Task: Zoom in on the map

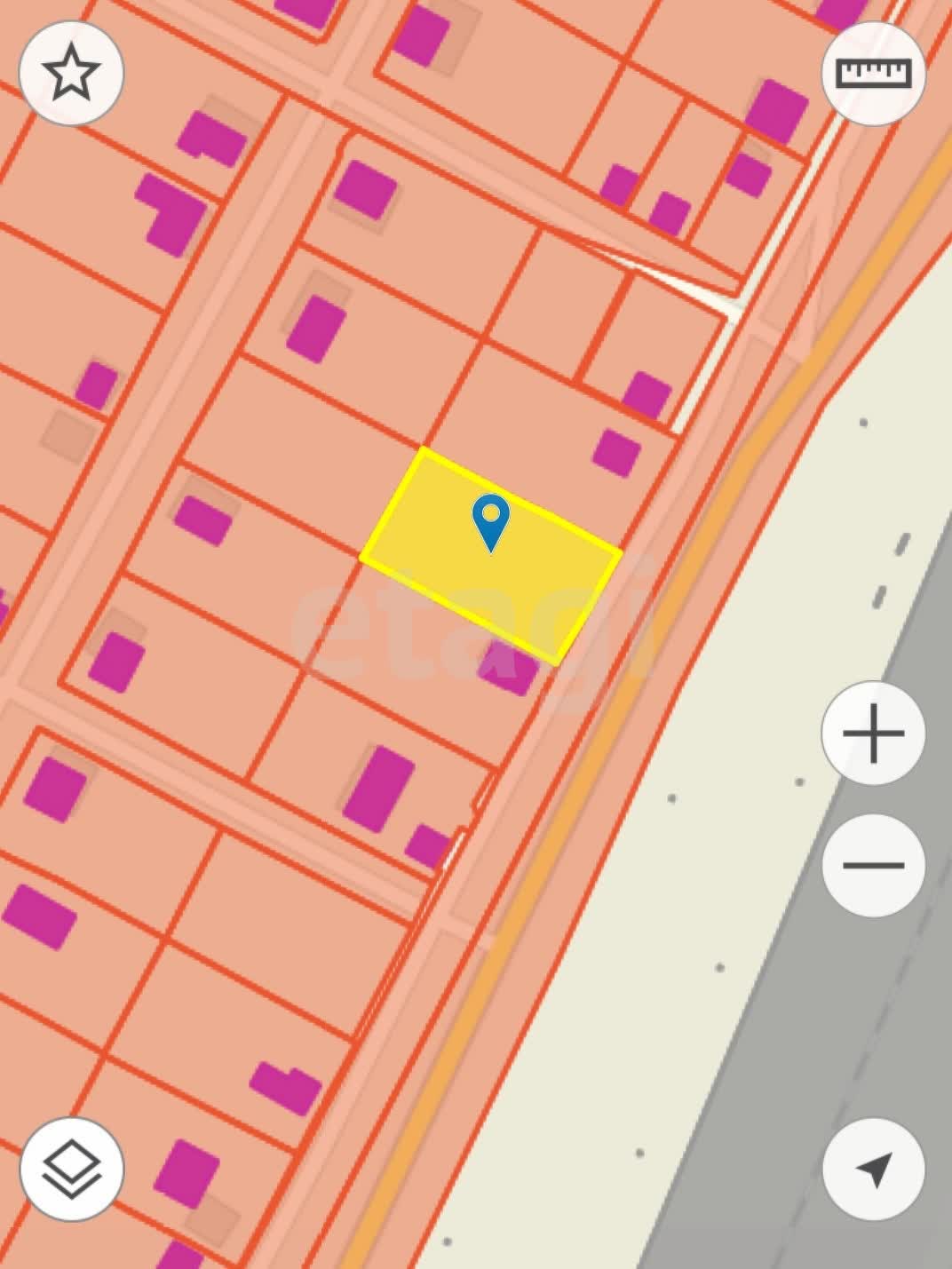Action: pos(874,734)
